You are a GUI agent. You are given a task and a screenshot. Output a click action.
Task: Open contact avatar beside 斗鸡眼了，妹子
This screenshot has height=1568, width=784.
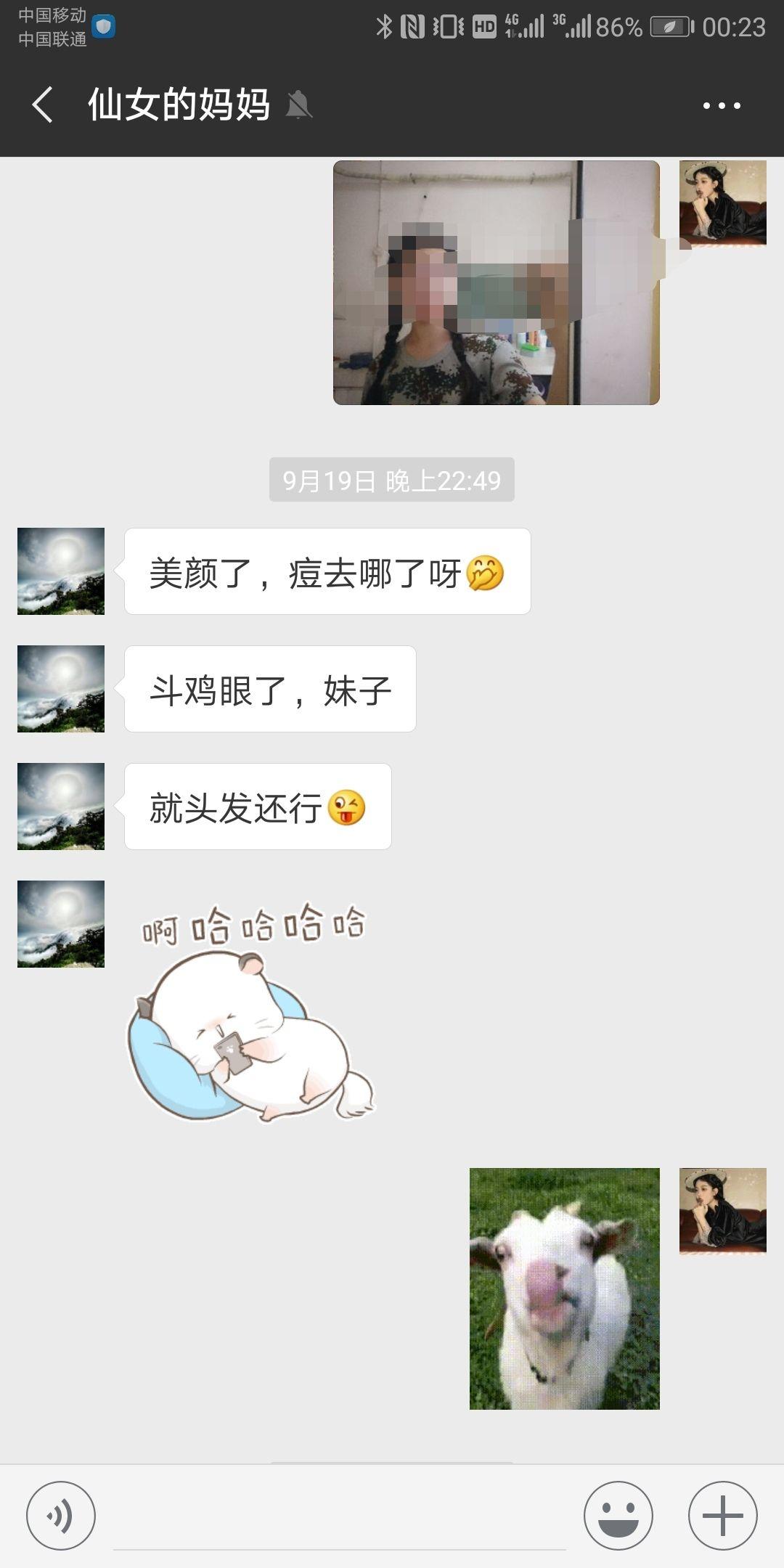click(61, 689)
